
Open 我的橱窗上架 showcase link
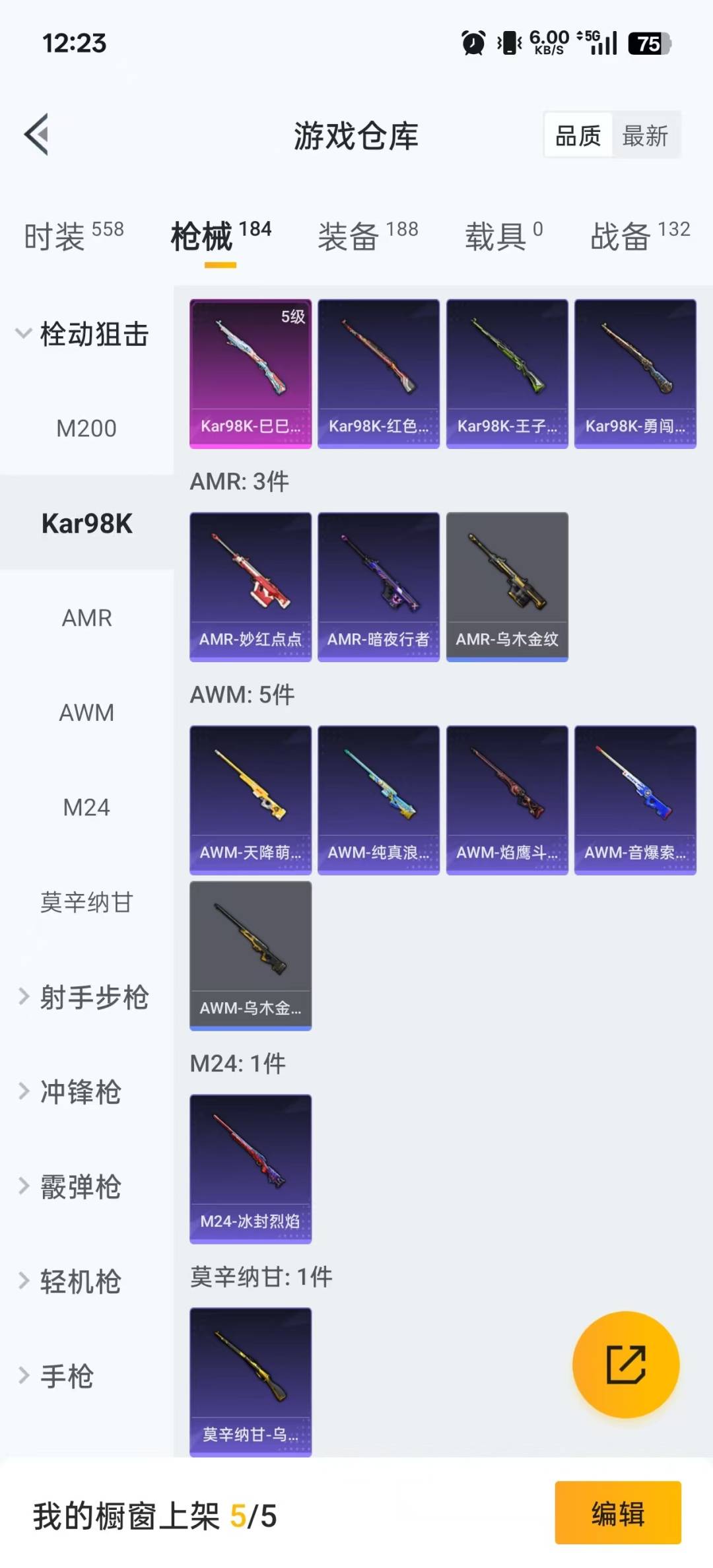153,1516
